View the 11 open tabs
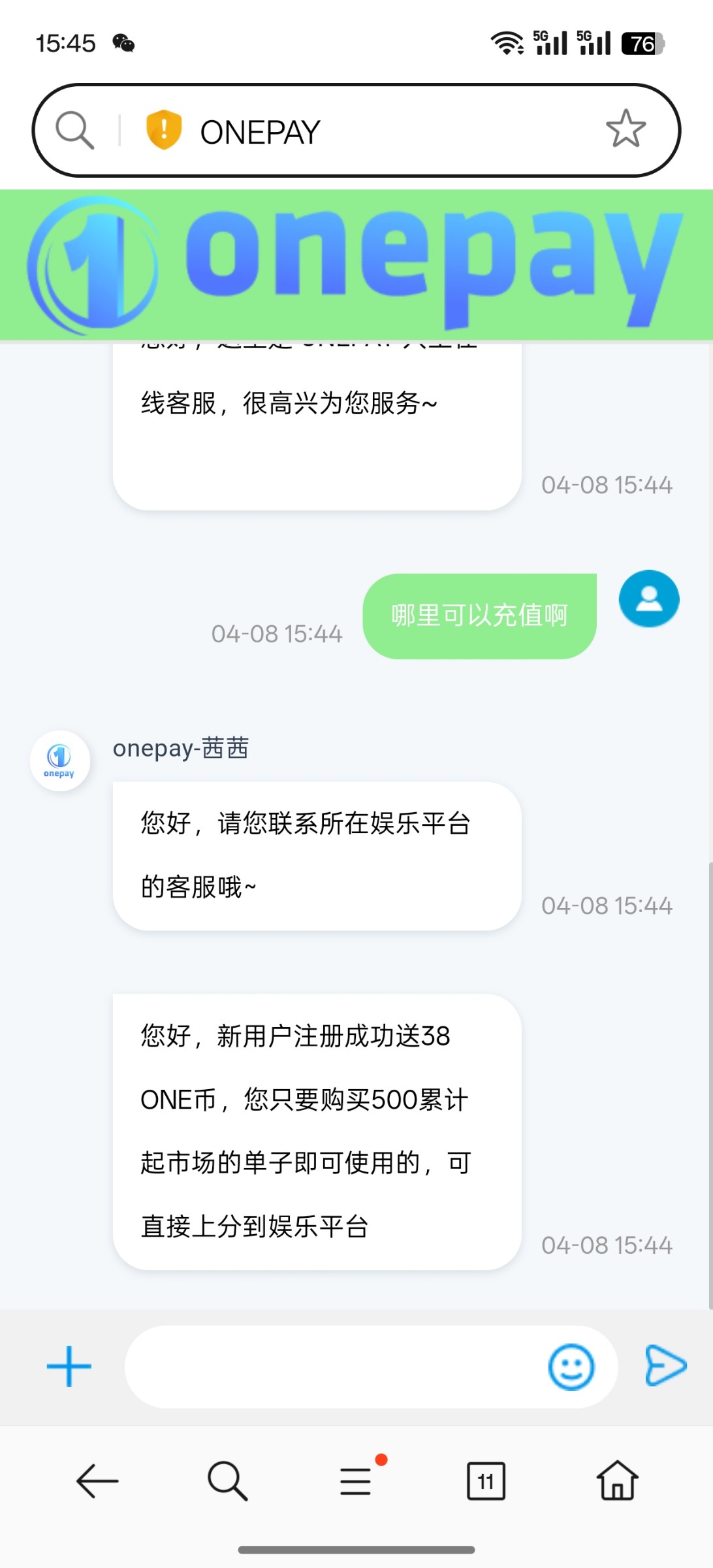The image size is (713, 1568). pos(486,1480)
